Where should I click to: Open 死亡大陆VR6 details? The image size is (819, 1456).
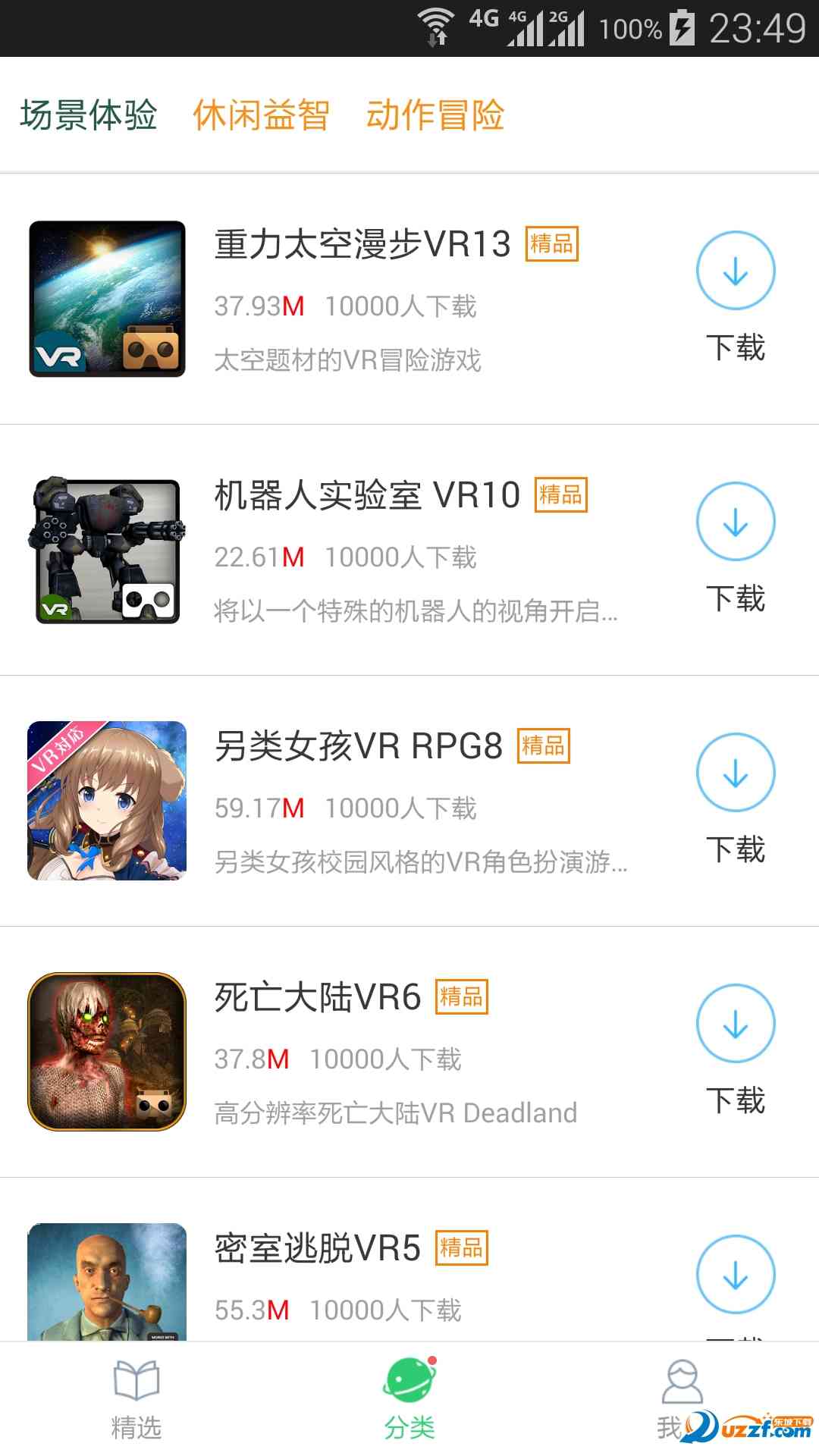click(x=317, y=997)
